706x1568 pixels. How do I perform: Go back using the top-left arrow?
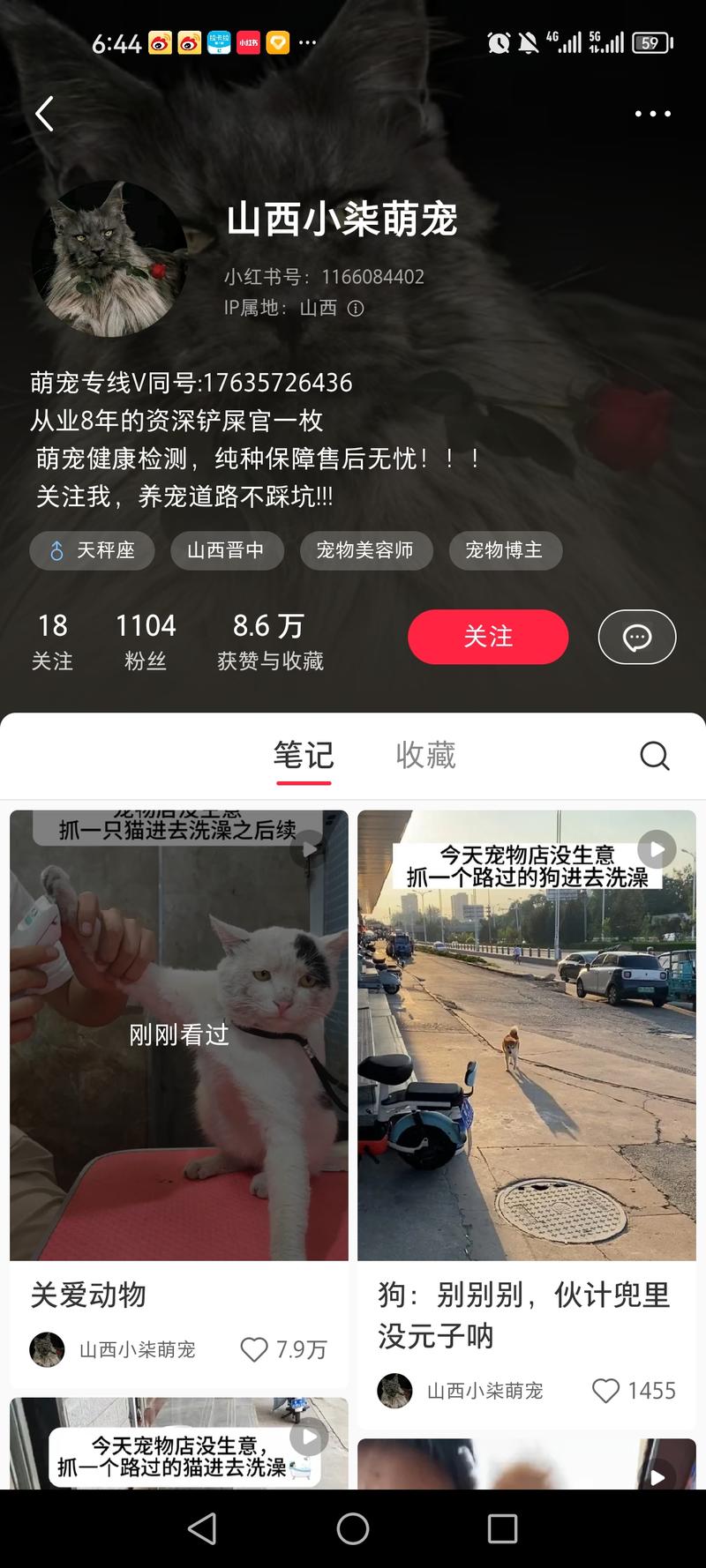coord(44,114)
